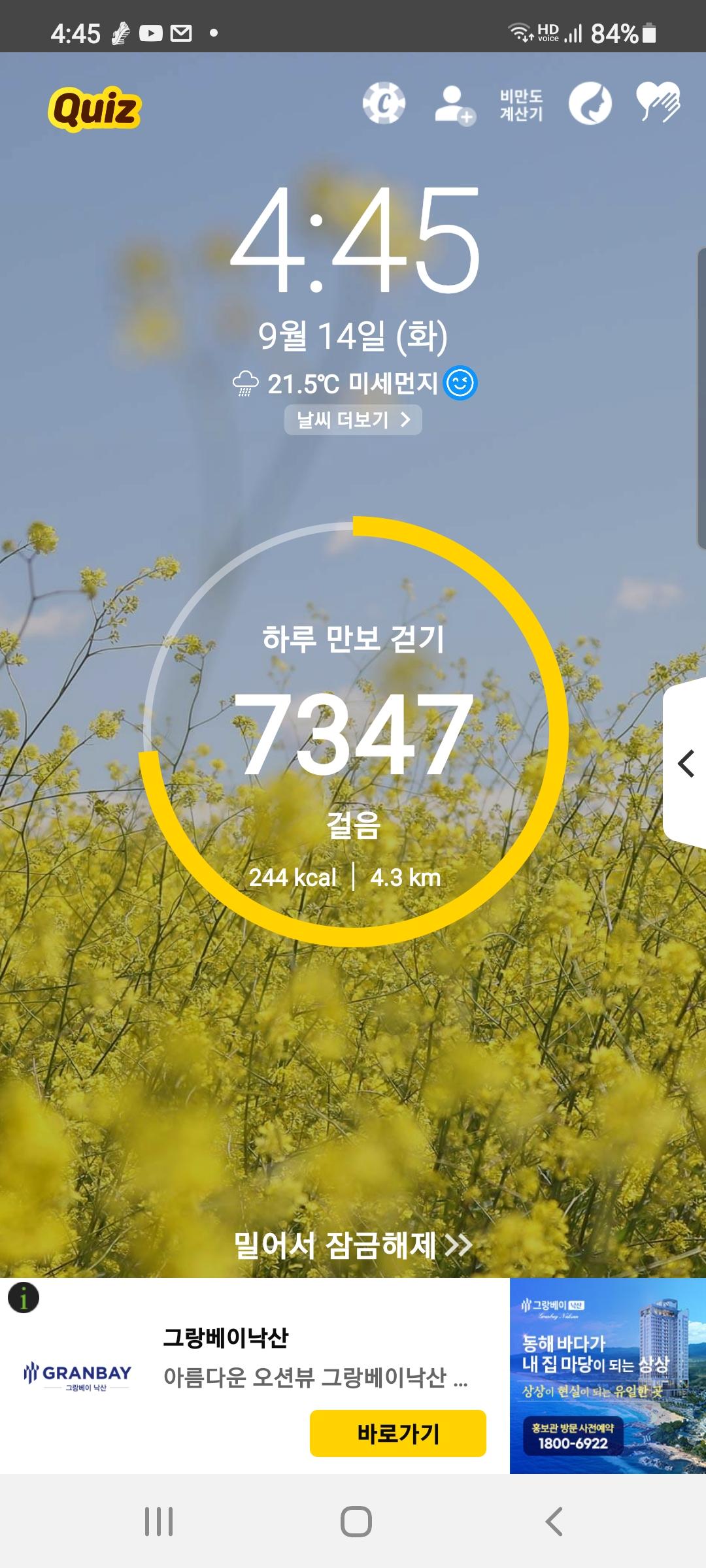Open the daily step count circle
706x1568 pixels.
pyautogui.click(x=353, y=732)
